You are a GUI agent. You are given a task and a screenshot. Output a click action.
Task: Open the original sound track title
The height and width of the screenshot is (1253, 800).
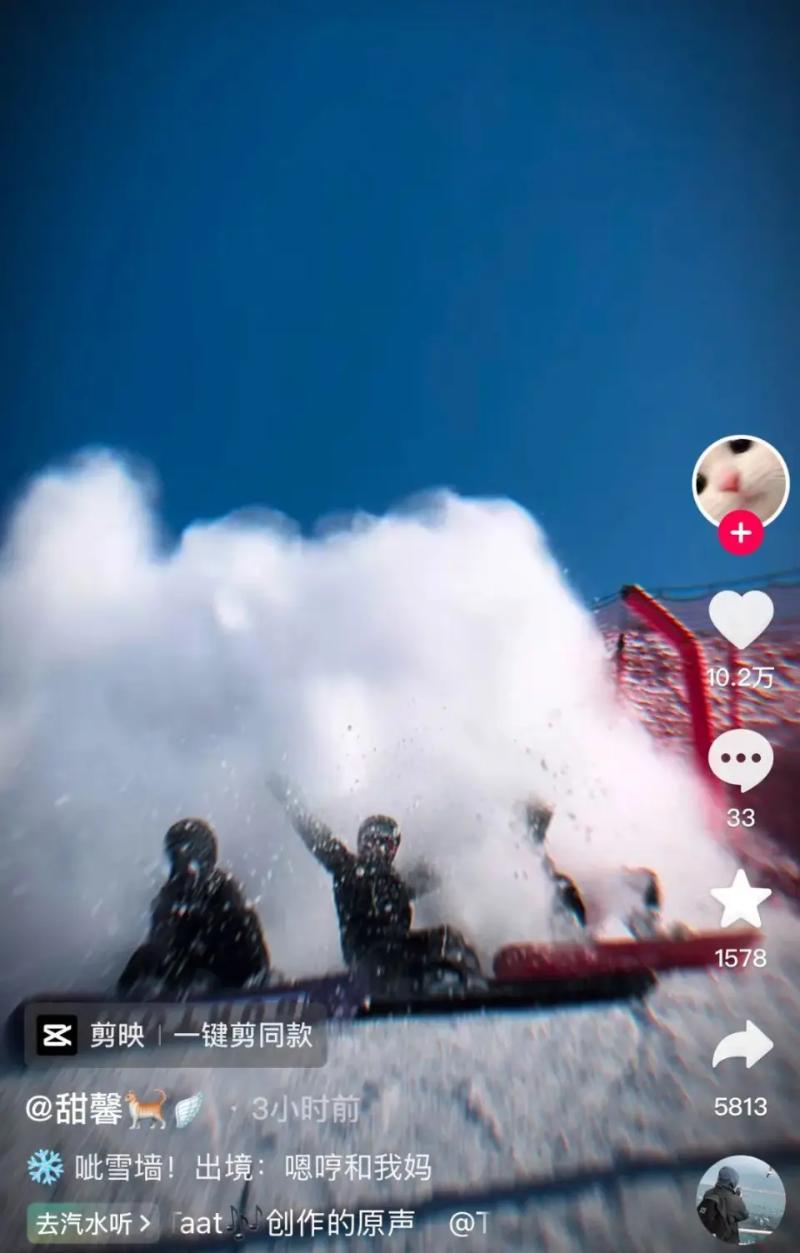[300, 1222]
